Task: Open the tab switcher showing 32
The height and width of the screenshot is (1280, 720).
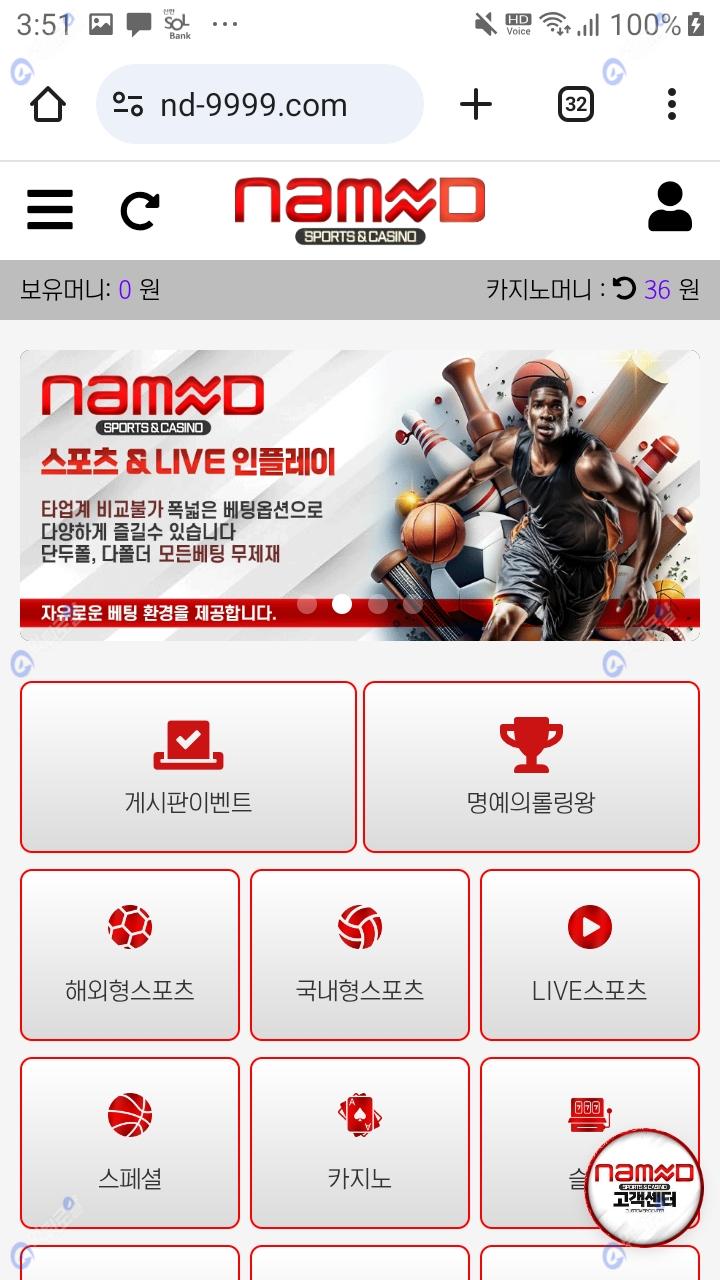Action: pyautogui.click(x=575, y=104)
